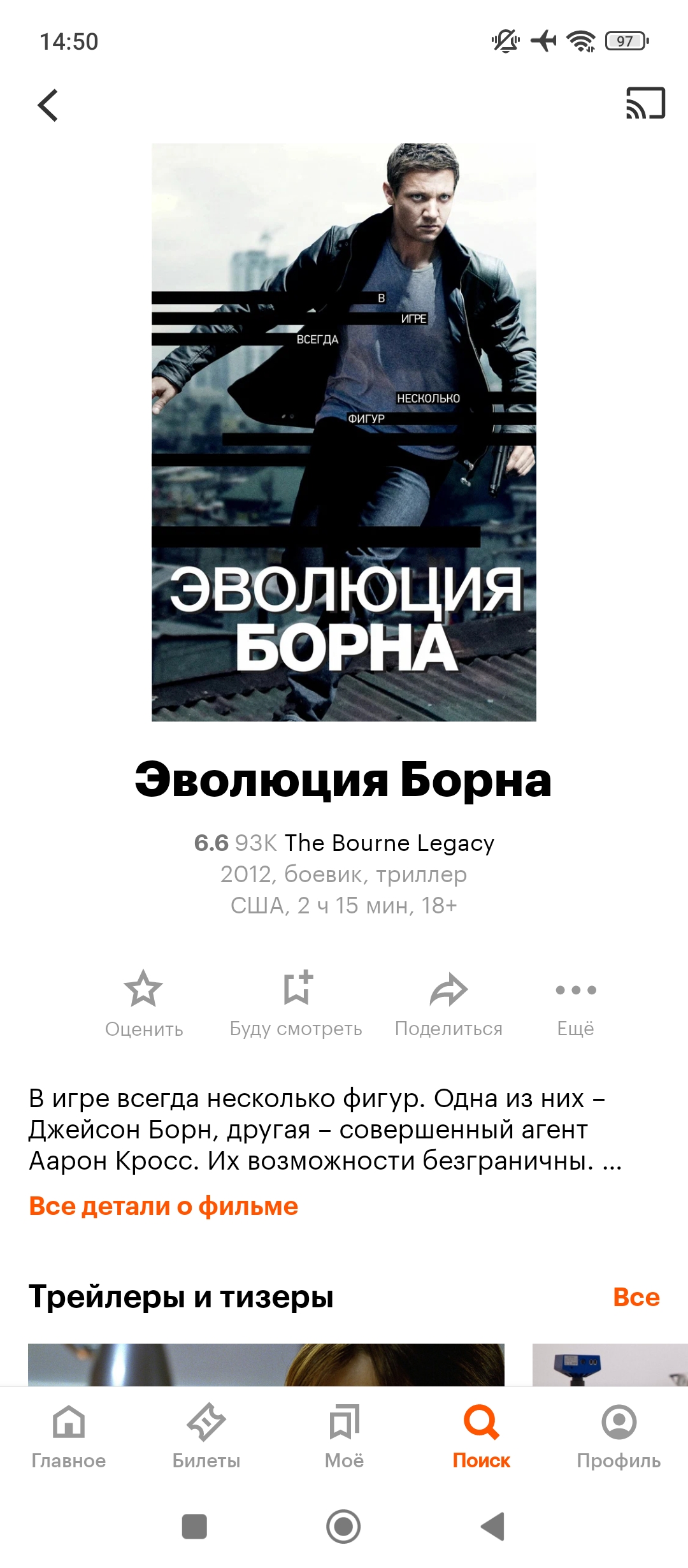Open the Ещё more options menu

[x=576, y=1000]
